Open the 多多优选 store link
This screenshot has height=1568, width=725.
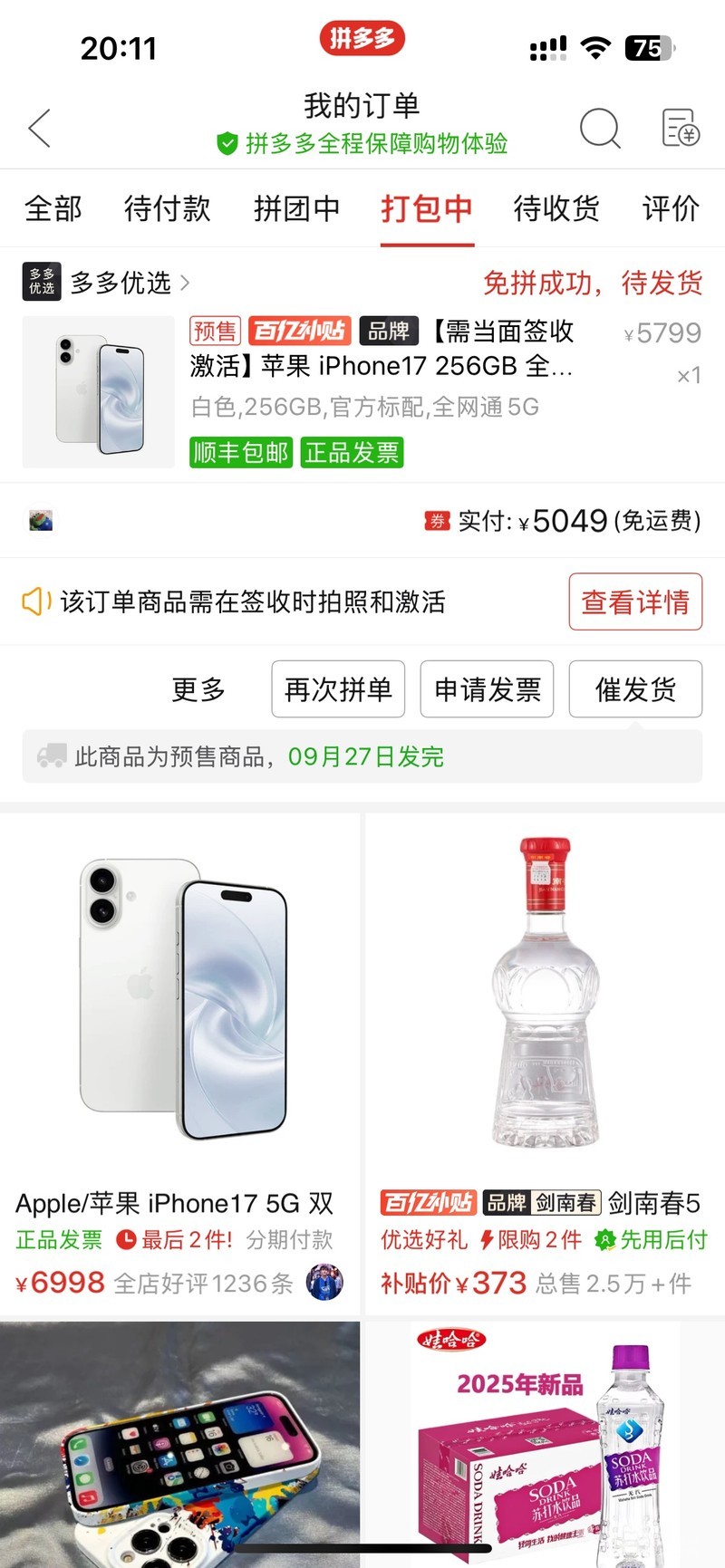pyautogui.click(x=120, y=283)
